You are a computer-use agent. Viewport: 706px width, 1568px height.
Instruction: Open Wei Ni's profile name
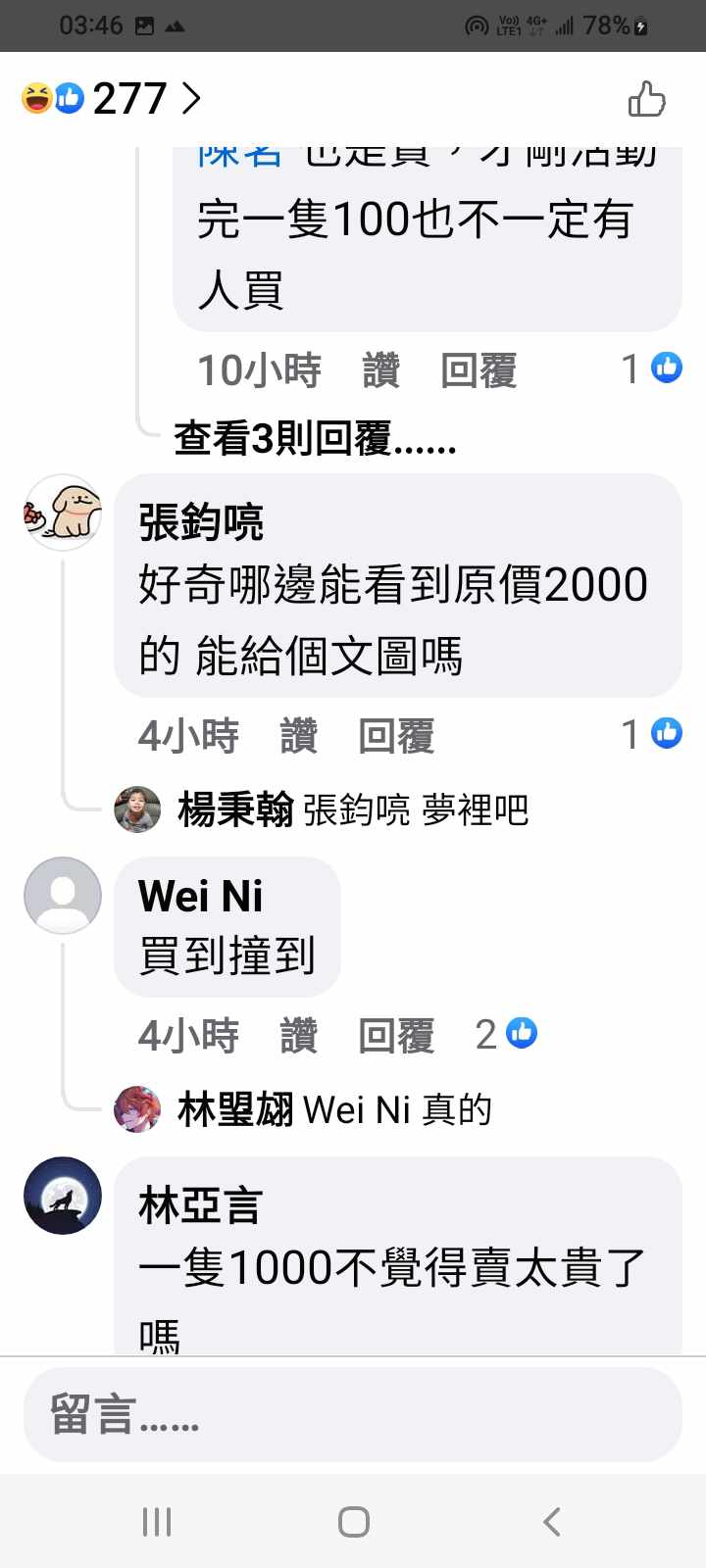point(201,896)
